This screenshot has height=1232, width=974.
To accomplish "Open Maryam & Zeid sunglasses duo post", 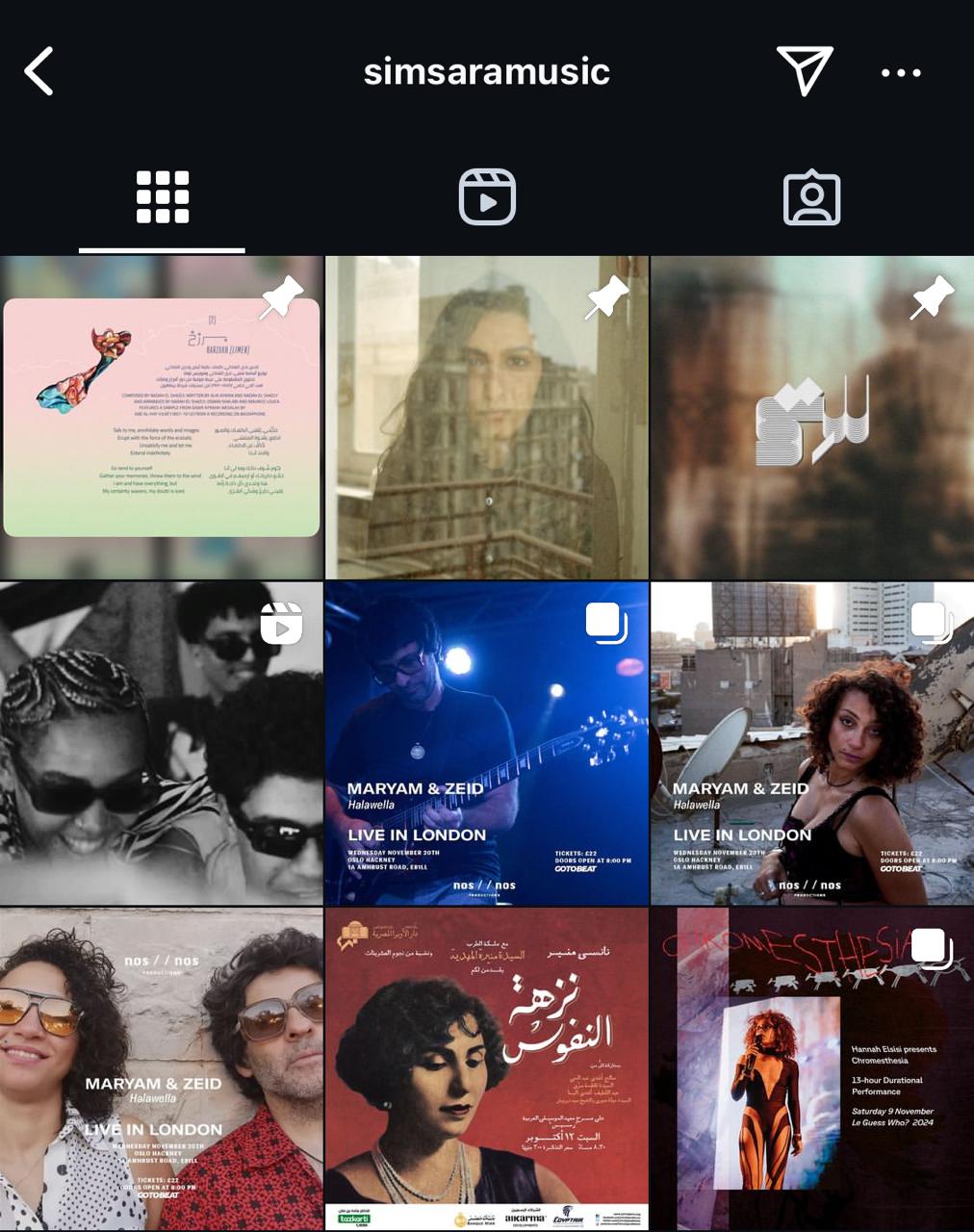I will [x=161, y=1068].
